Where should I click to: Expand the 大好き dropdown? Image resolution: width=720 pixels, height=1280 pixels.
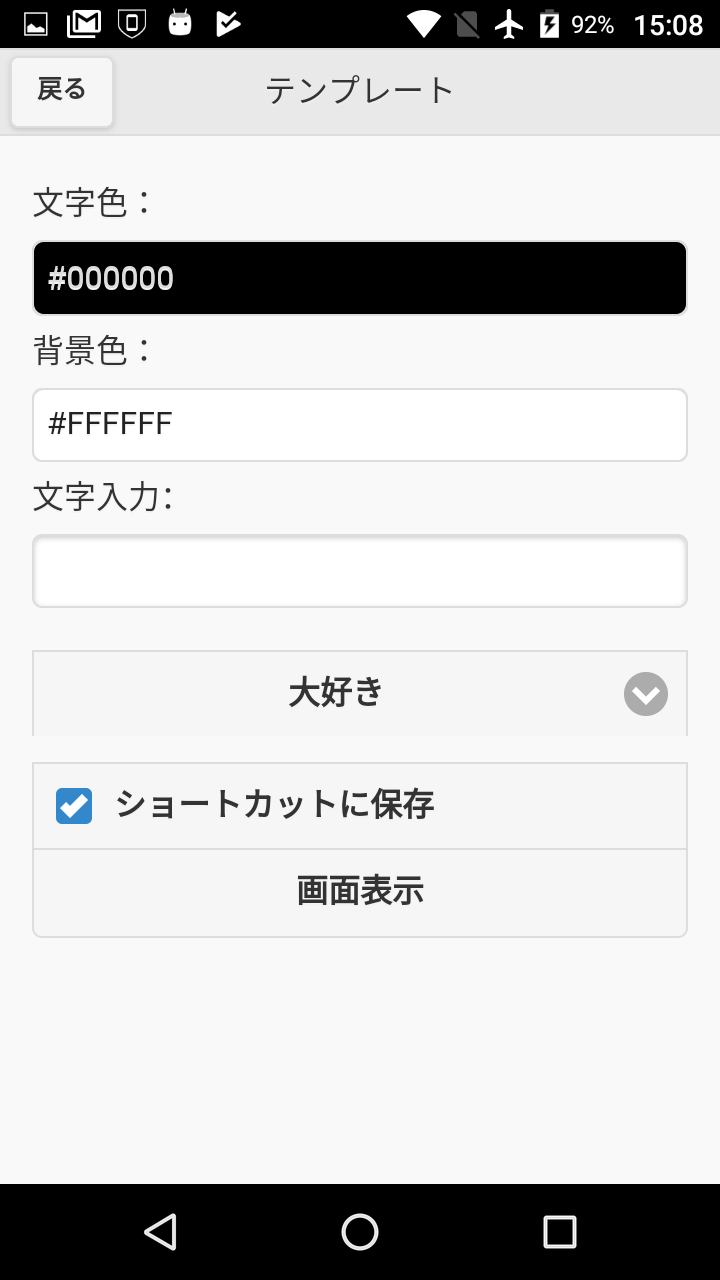click(x=360, y=693)
